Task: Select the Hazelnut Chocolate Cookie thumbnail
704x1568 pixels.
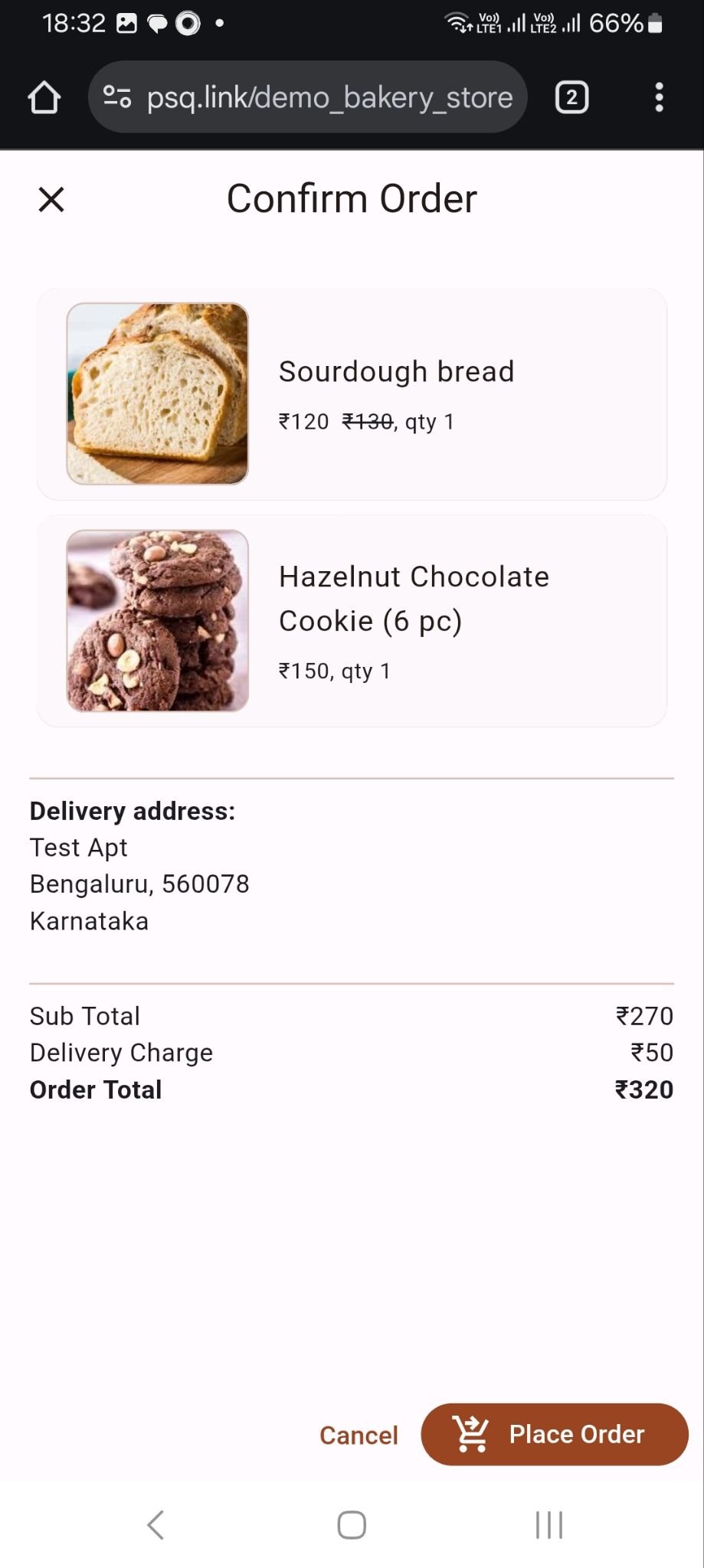Action: 156,621
